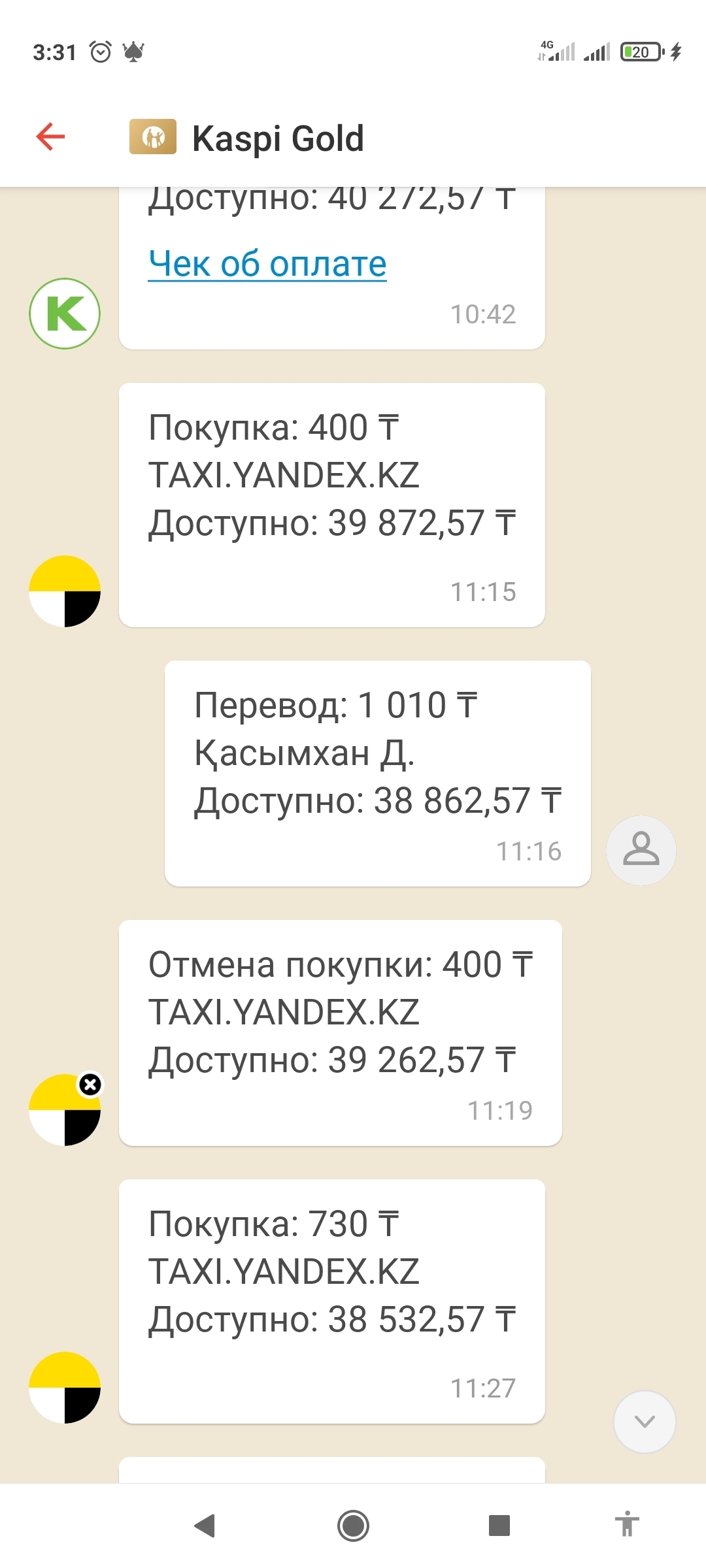
Task: Open the transfer to Қасымхан Д. message
Action: [x=377, y=773]
